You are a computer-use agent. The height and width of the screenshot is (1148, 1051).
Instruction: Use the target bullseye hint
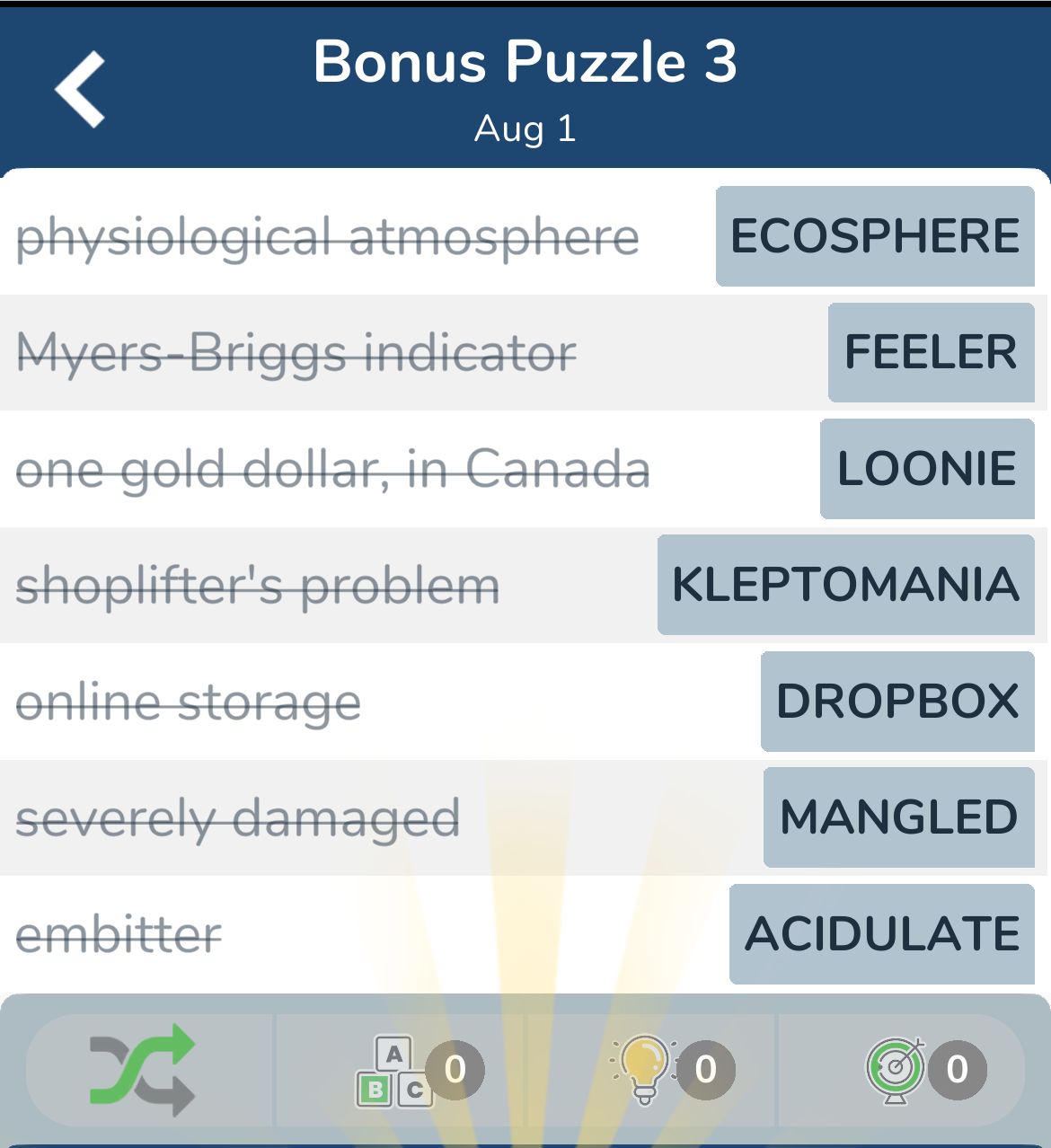pos(896,1069)
